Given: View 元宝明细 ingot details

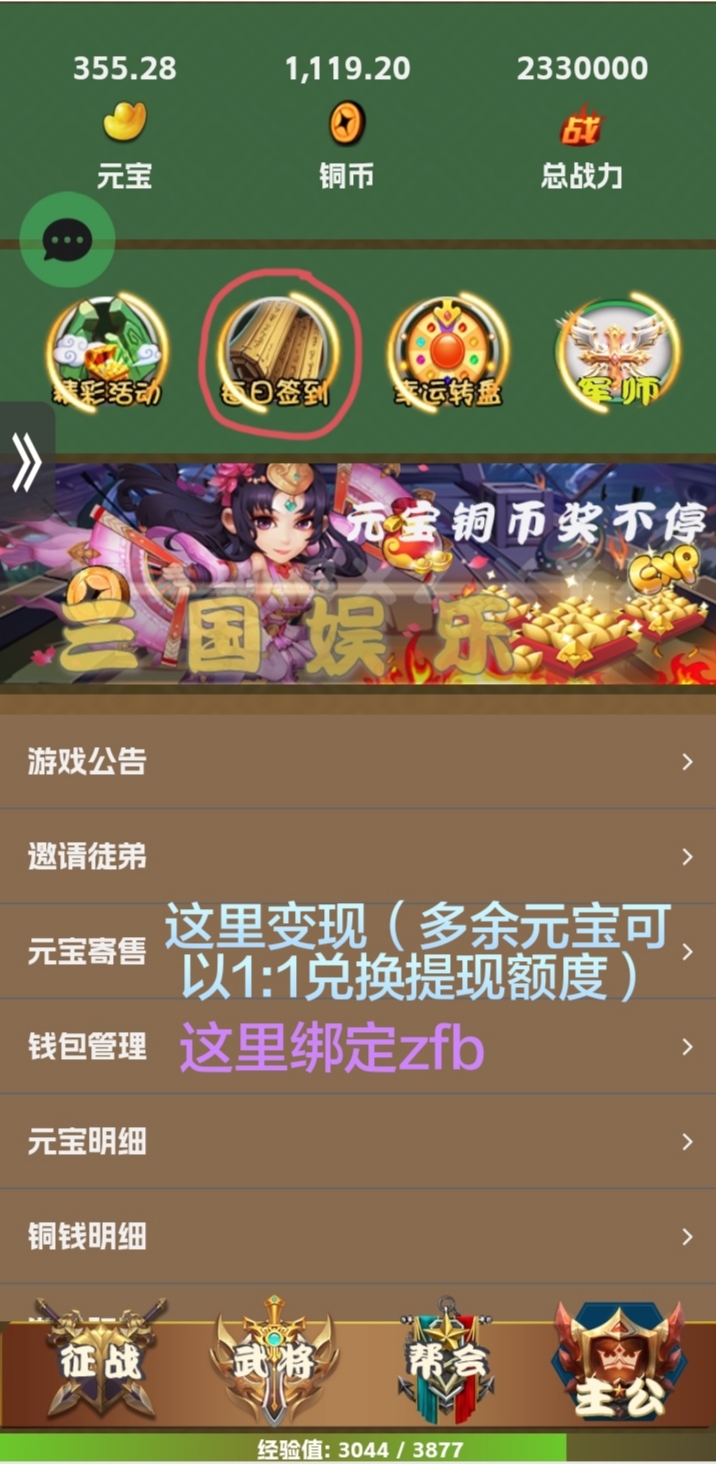Looking at the screenshot, I should [x=358, y=1142].
